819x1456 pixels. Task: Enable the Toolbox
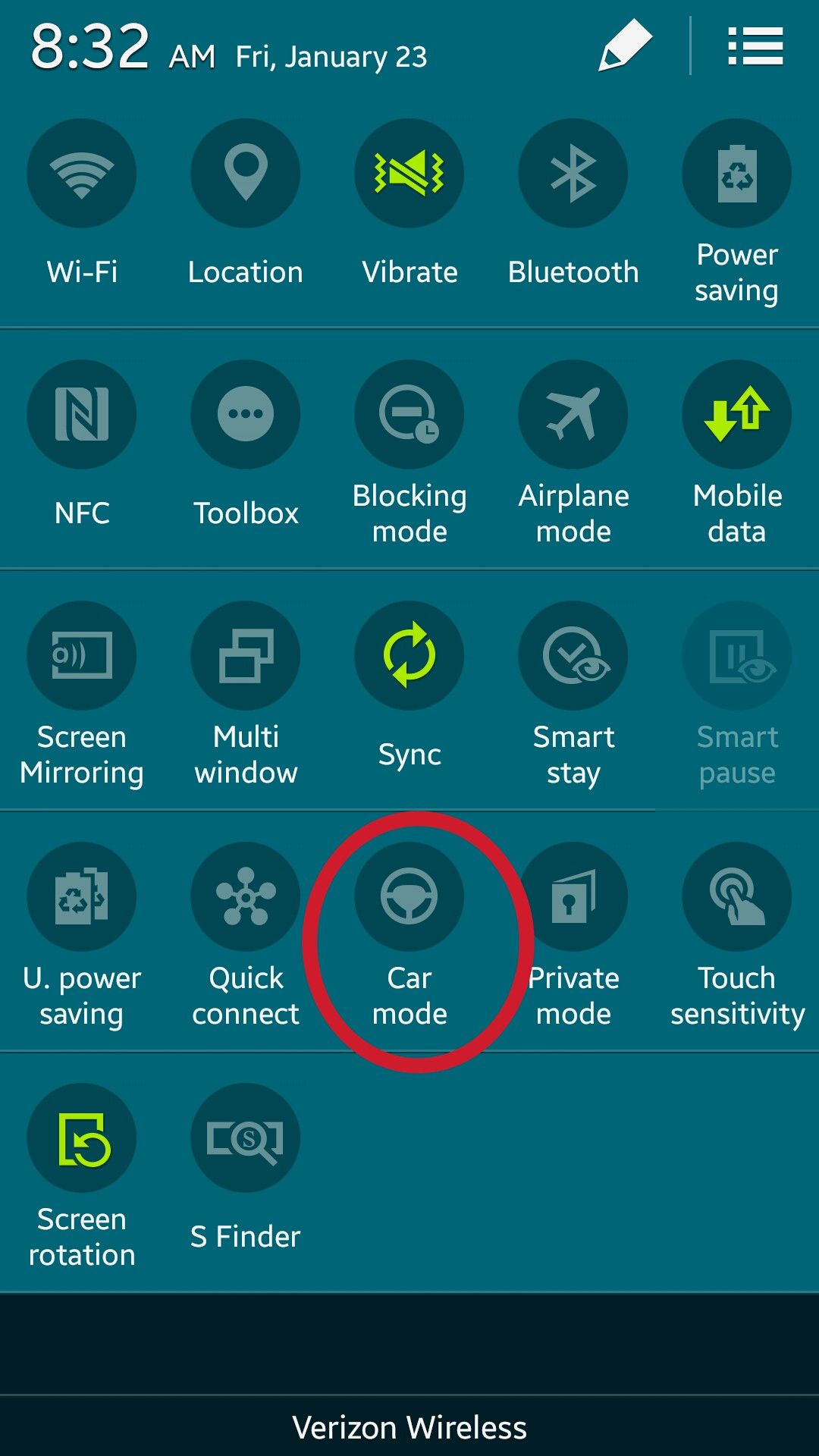coord(246,415)
